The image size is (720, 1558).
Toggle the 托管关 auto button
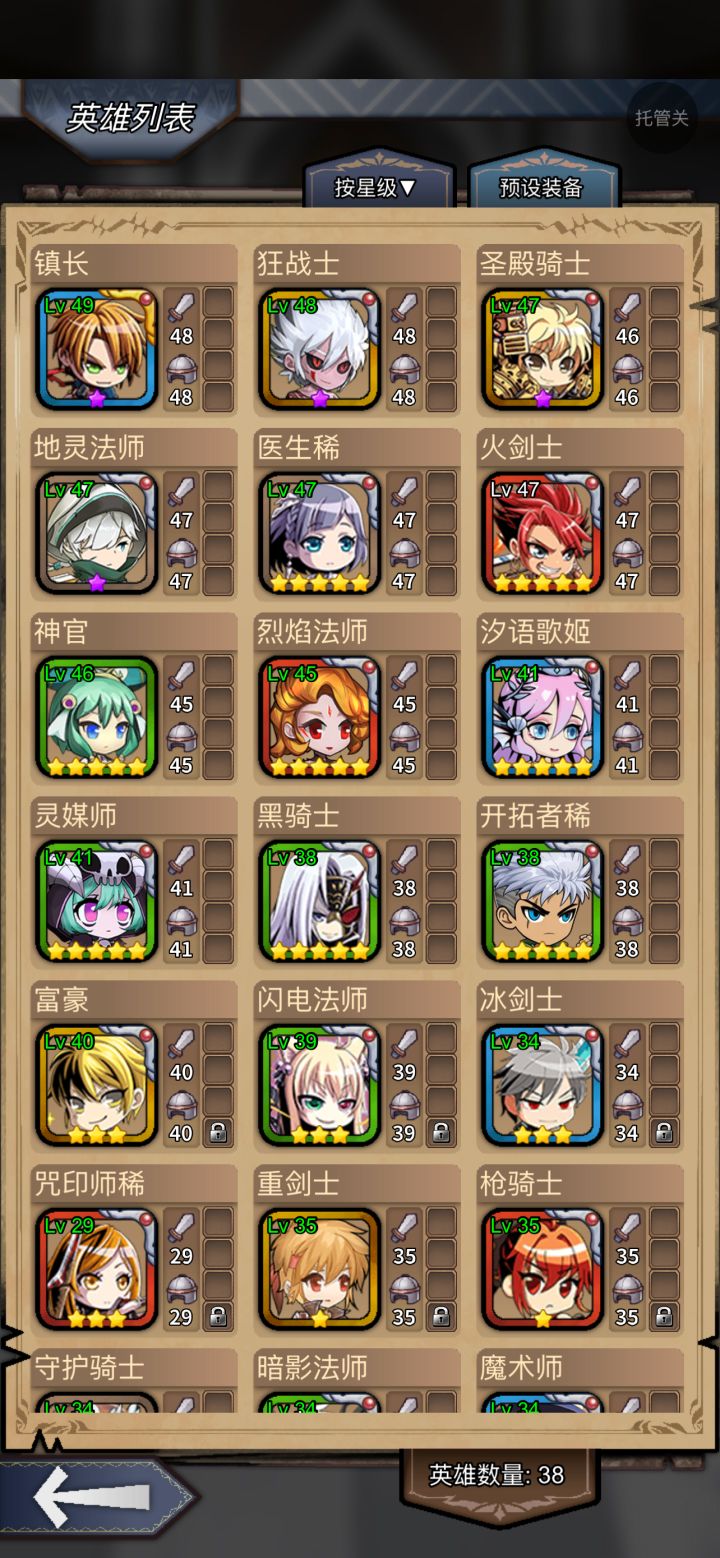pos(661,118)
